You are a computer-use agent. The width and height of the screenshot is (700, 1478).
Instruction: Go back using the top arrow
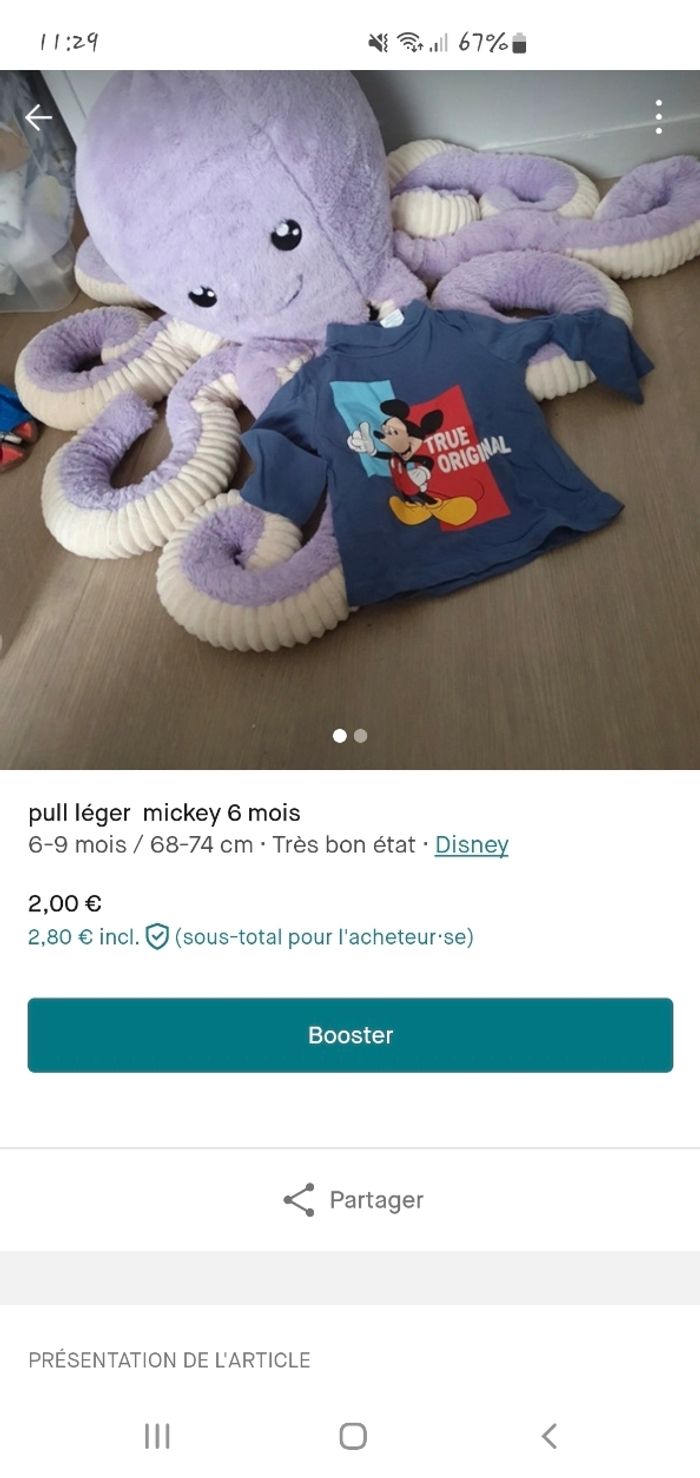pos(38,118)
